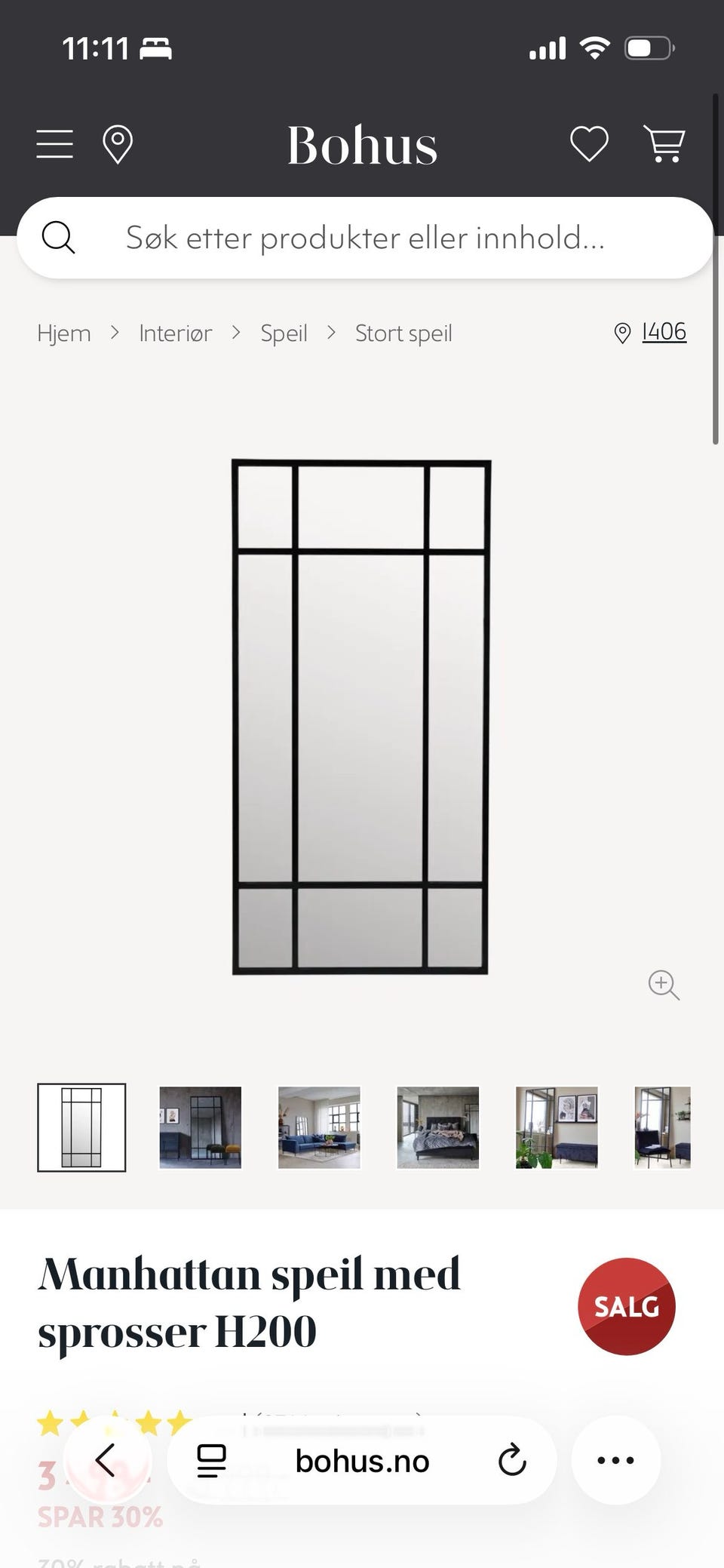Screen dimensions: 724x1568
Task: Open the image zoom magnifier on the mirror
Action: (663, 985)
